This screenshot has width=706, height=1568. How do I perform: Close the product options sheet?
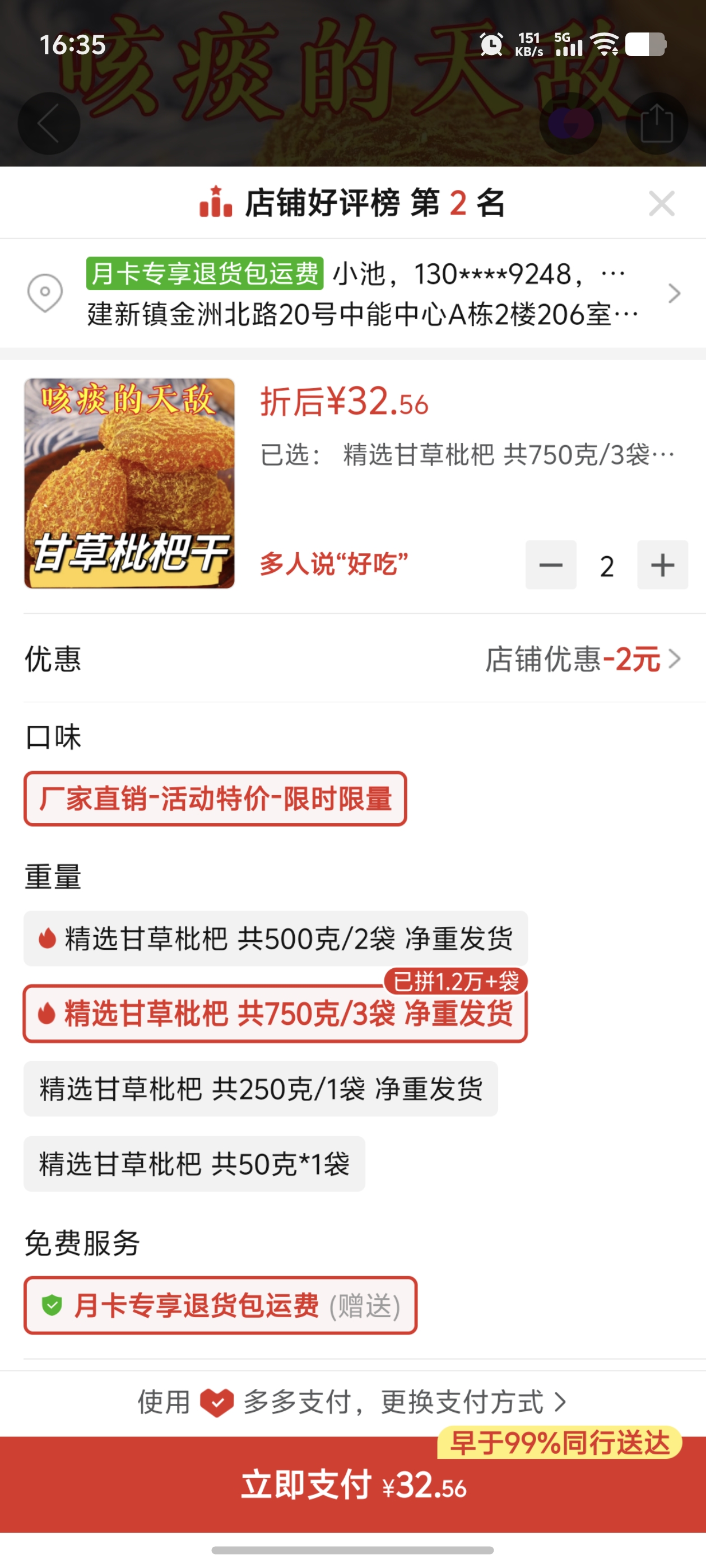(661, 203)
